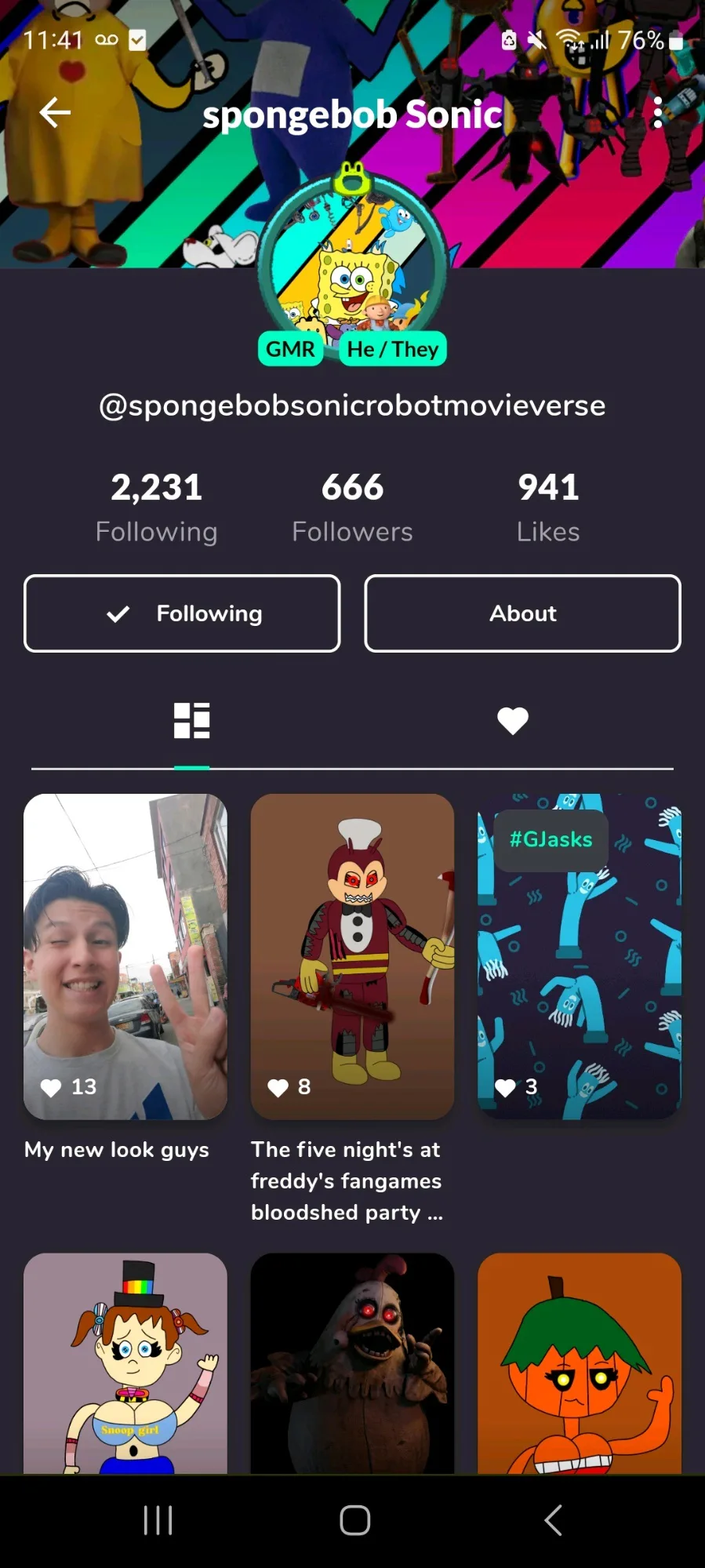Open the three-dot overflow menu

tap(657, 113)
